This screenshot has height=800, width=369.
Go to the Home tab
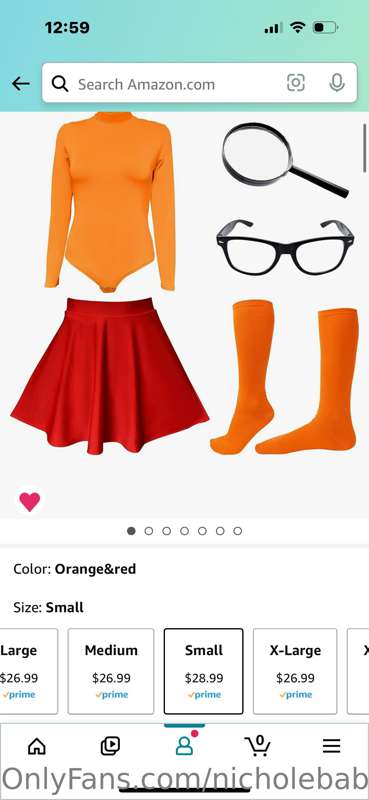click(37, 746)
